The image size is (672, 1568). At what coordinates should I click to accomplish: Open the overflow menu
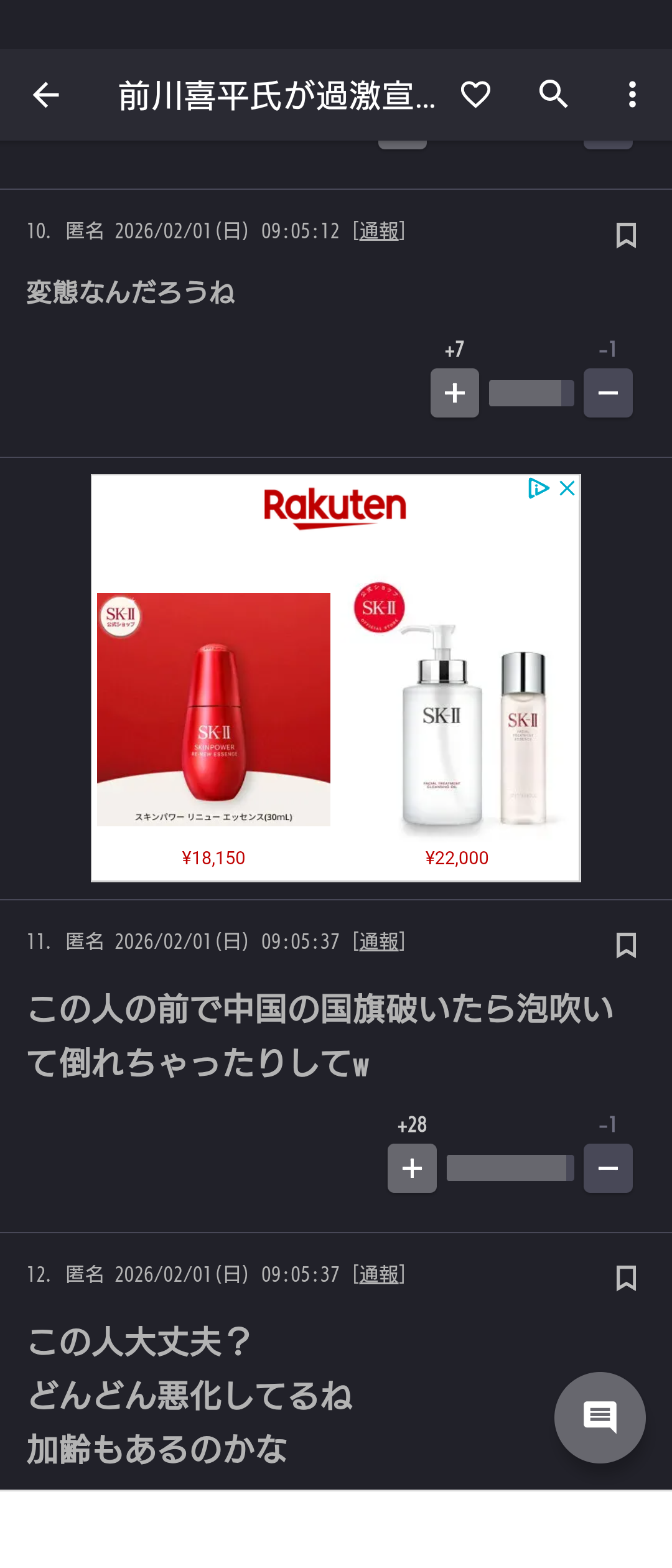pyautogui.click(x=632, y=95)
